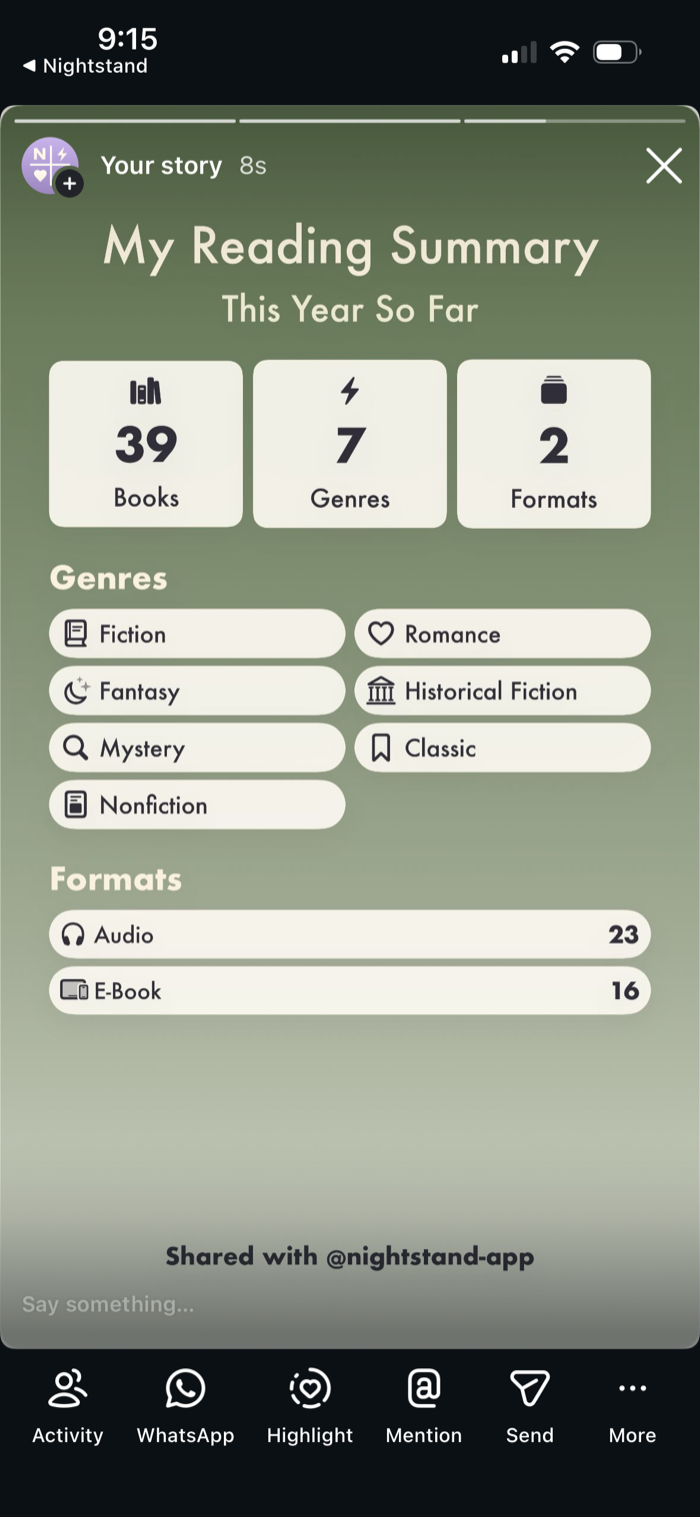Tap the profile avatar to add to story
The image size is (700, 1517).
51,166
